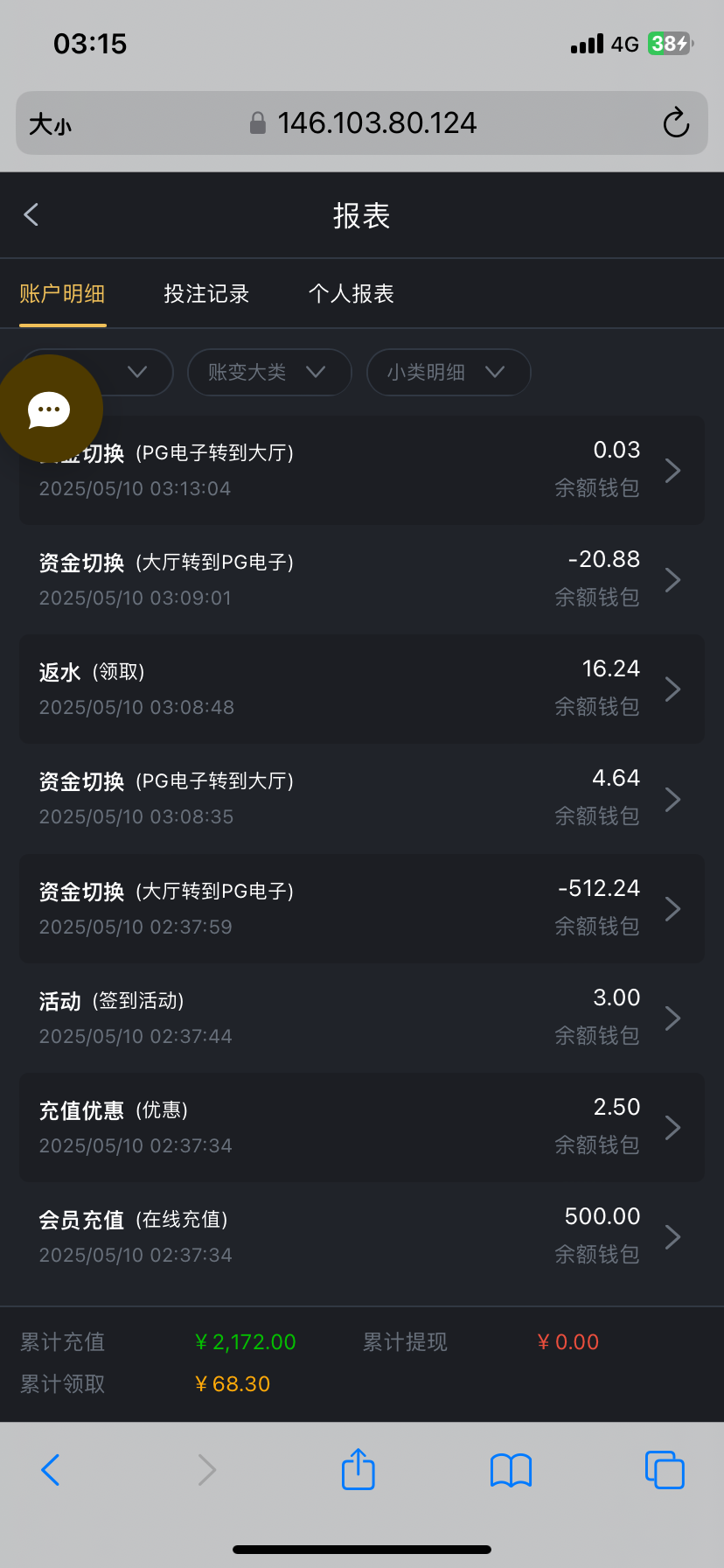Tap the browser share button

pyautogui.click(x=359, y=1469)
